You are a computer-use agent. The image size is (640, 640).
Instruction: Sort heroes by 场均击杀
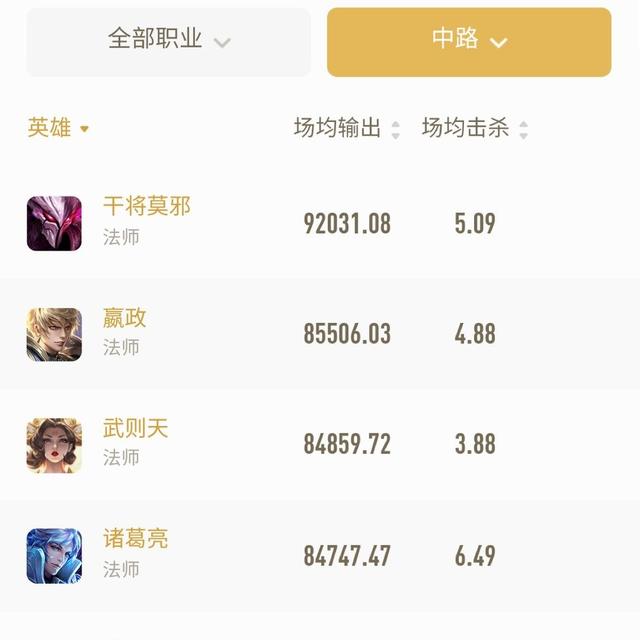(x=475, y=128)
